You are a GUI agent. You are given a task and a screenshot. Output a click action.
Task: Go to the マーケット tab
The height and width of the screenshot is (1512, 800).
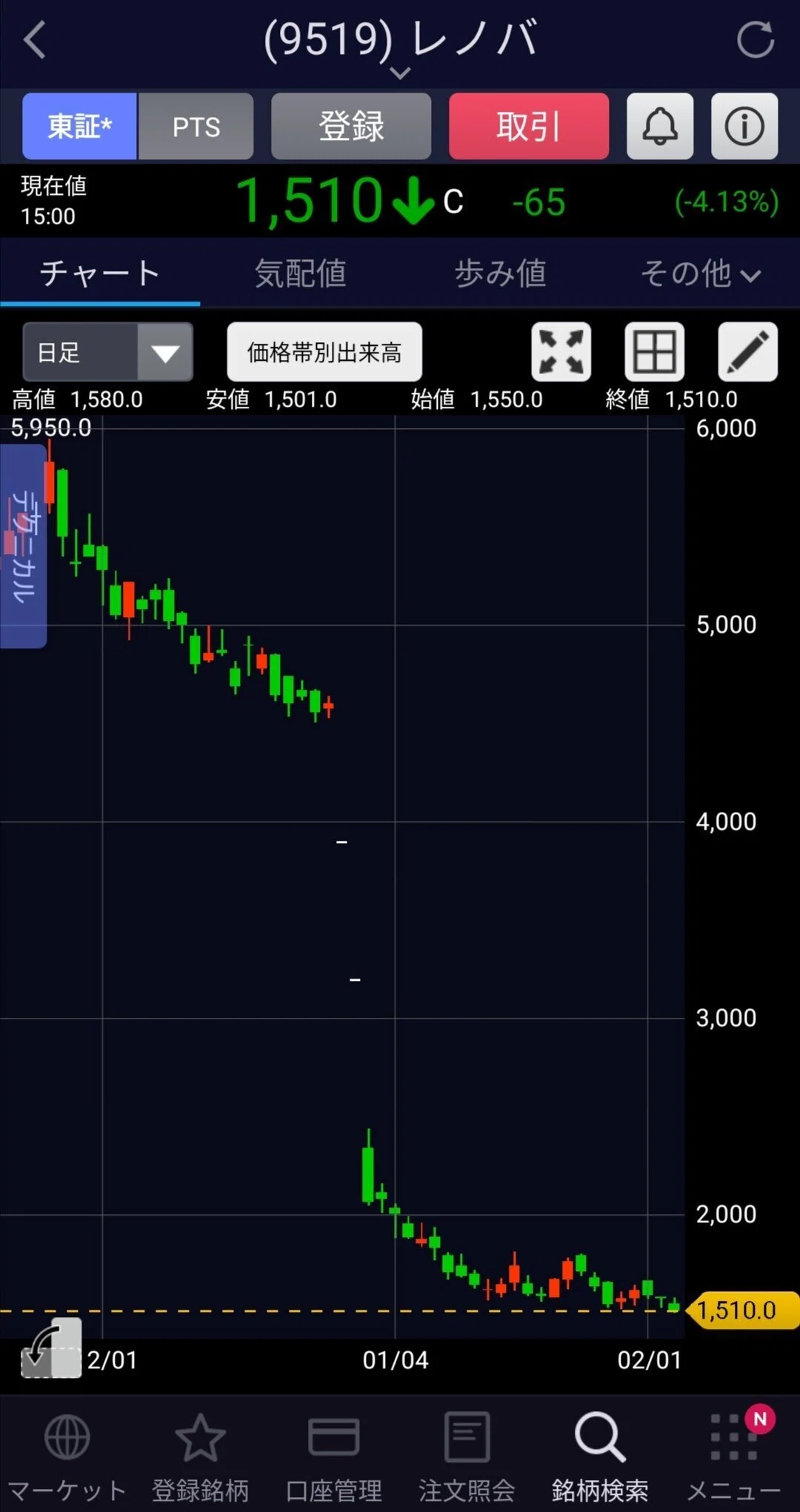(67, 1456)
